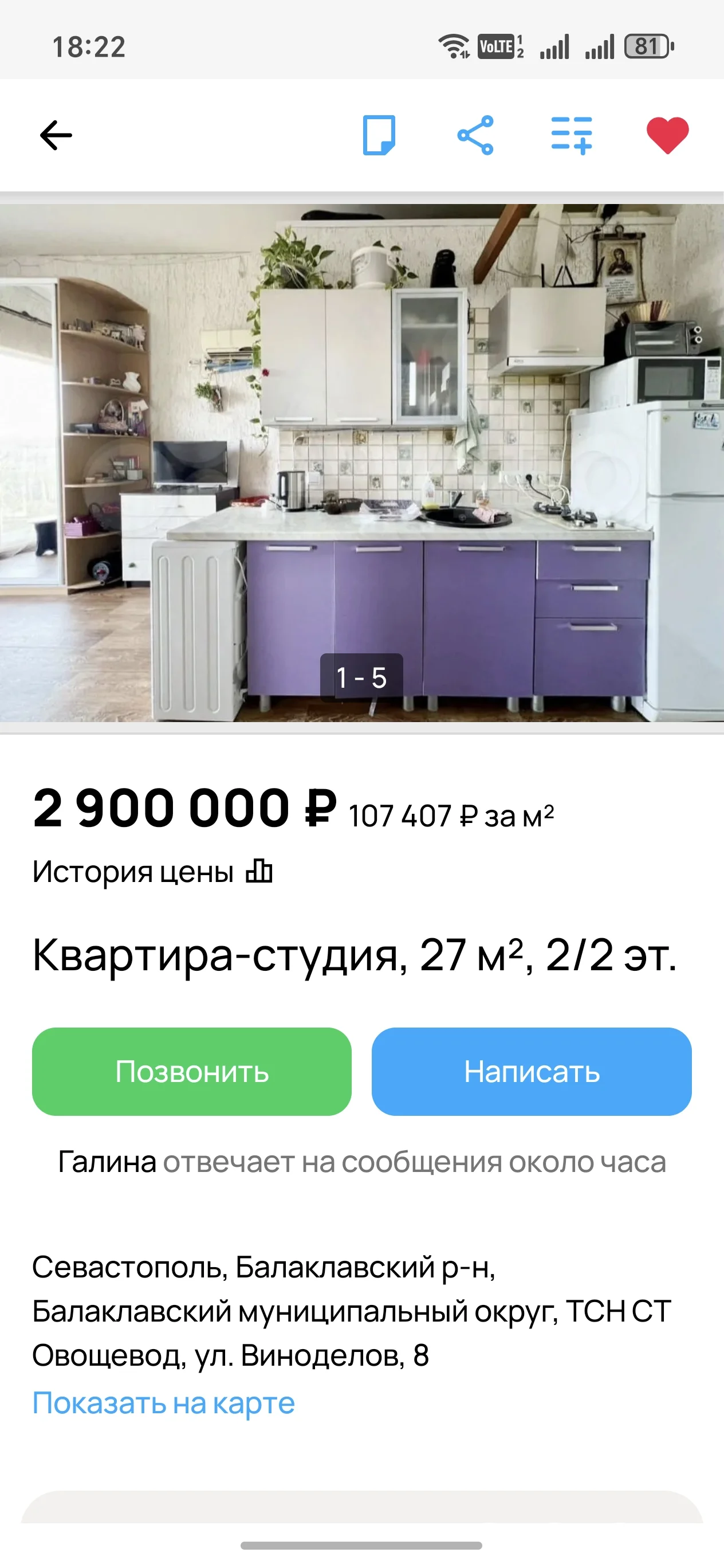Tap the VoLTE indicator in the status bar

[x=498, y=46]
